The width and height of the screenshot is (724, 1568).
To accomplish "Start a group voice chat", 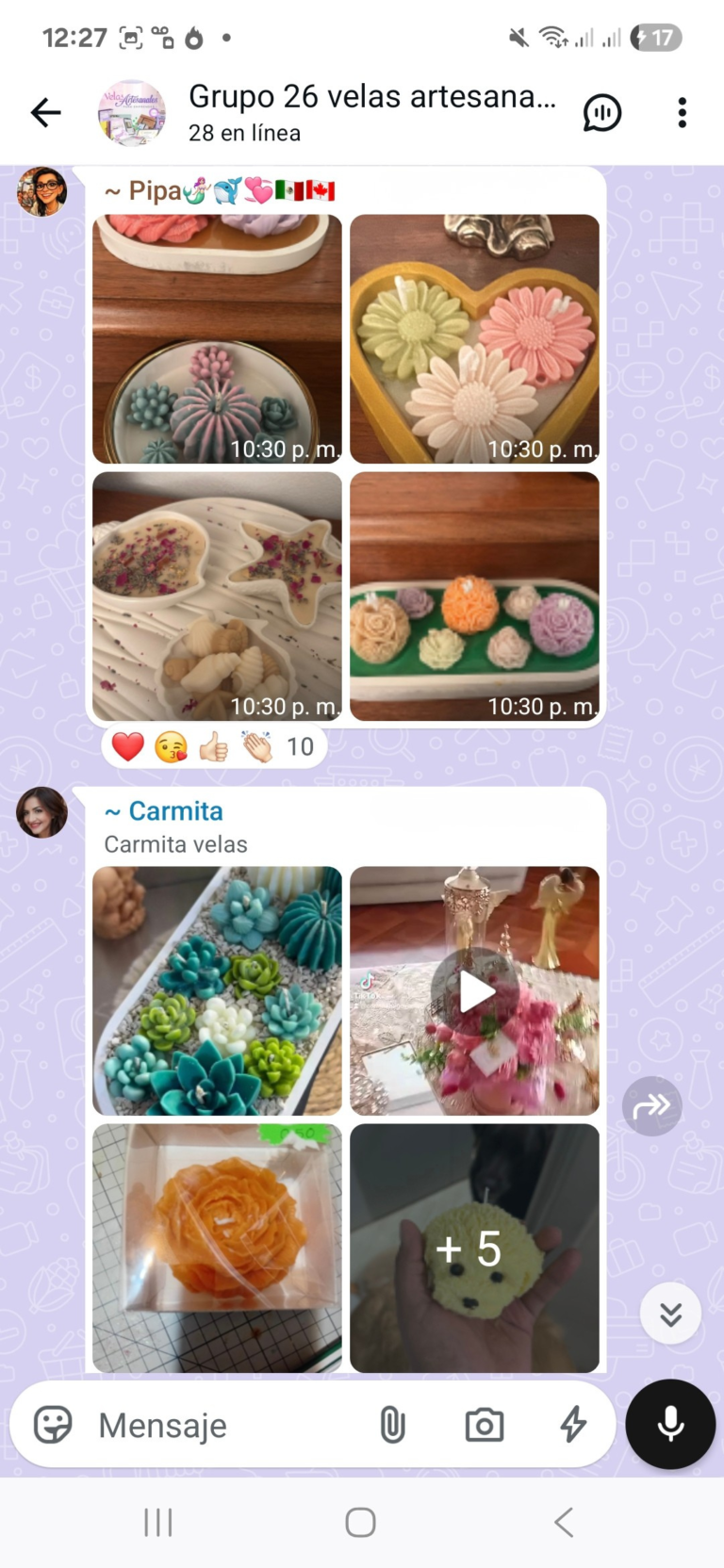I will pos(602,113).
